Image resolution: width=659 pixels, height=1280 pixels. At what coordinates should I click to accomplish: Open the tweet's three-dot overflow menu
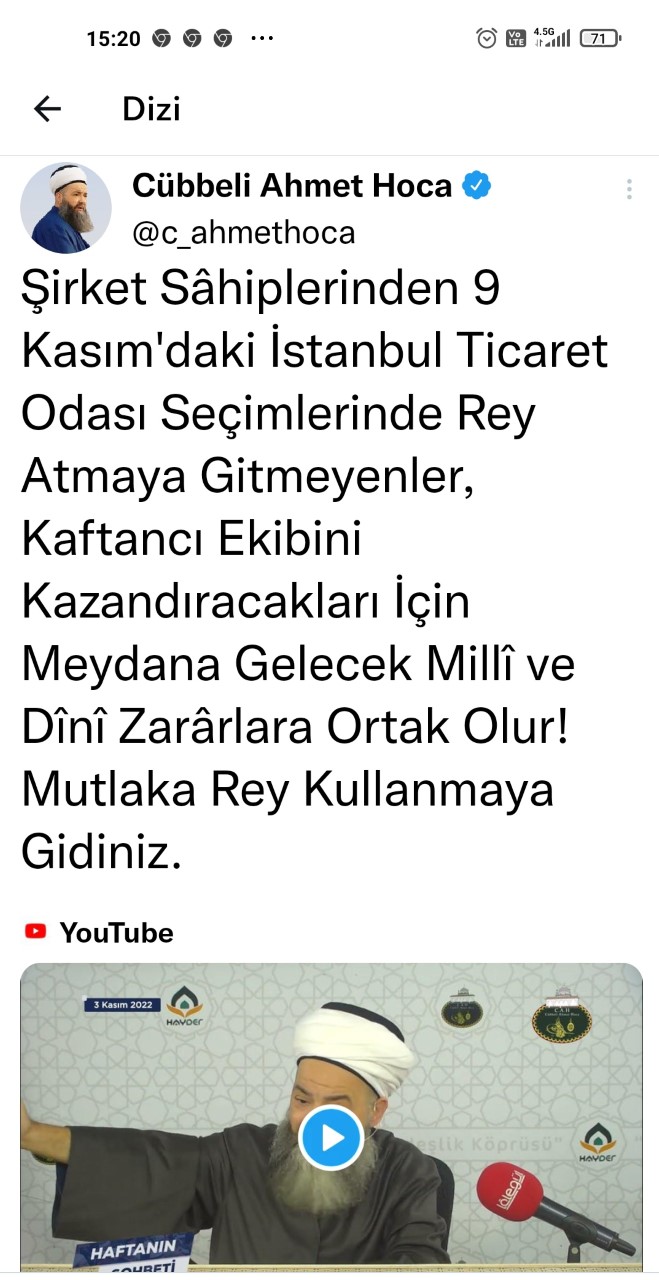coord(629,189)
